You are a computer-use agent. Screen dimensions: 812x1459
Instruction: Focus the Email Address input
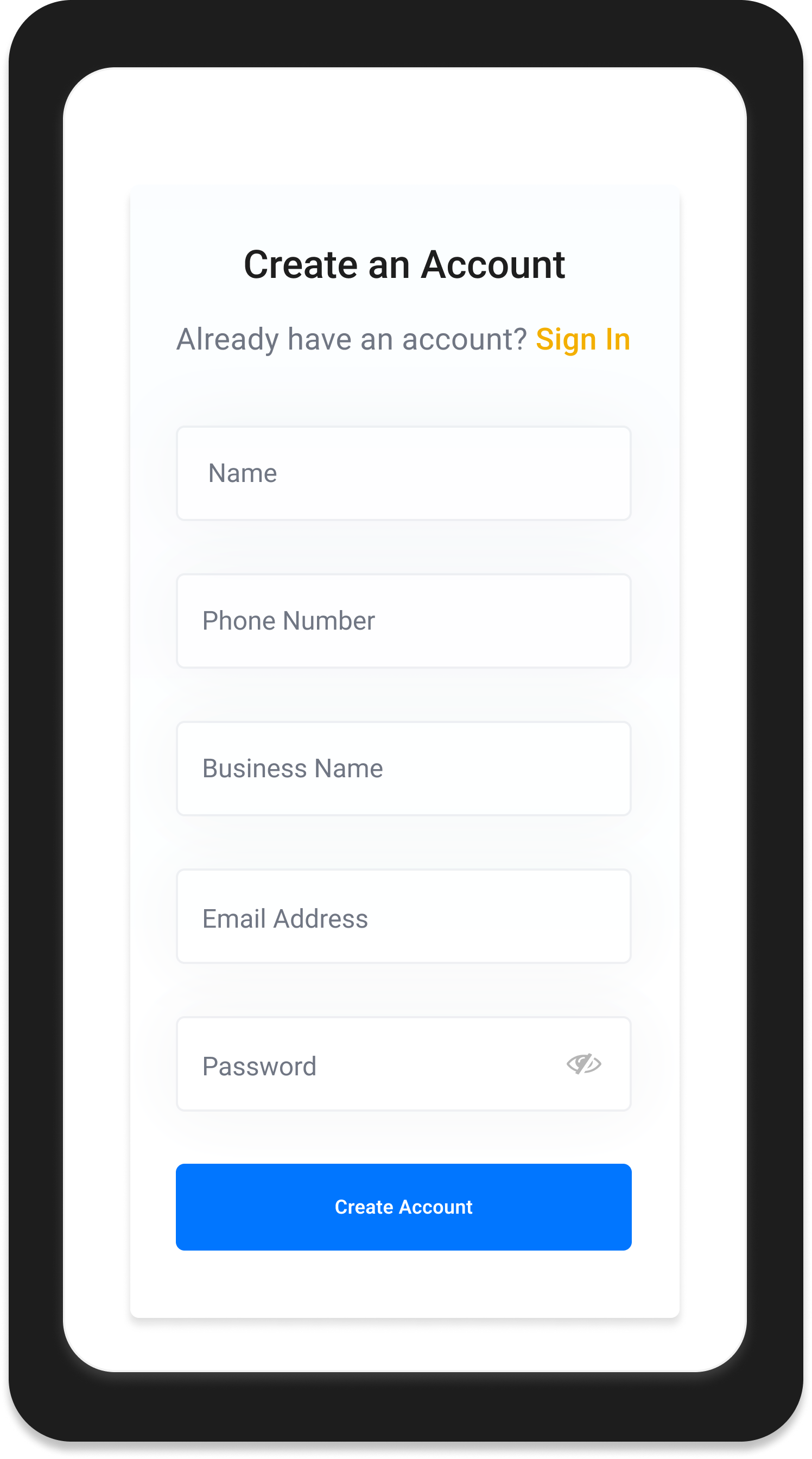point(404,916)
